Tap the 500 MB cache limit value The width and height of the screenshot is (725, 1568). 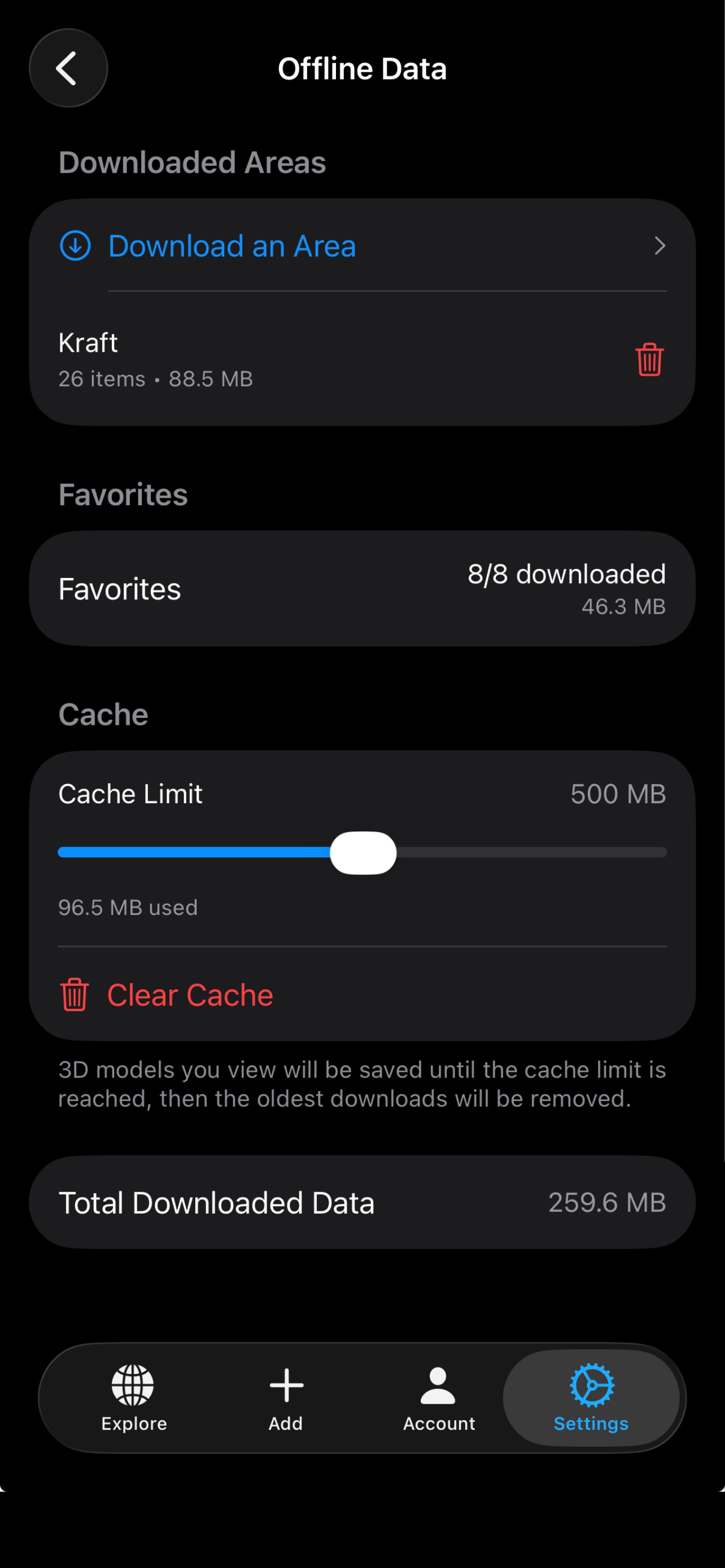(x=618, y=793)
